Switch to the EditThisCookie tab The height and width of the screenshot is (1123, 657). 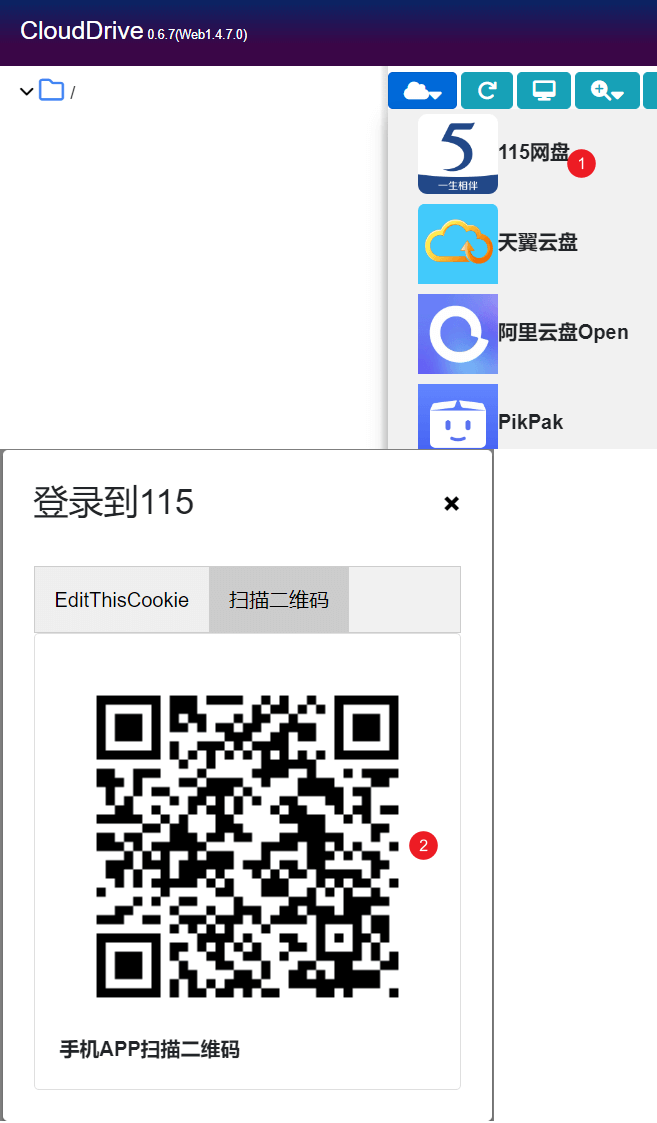(122, 600)
